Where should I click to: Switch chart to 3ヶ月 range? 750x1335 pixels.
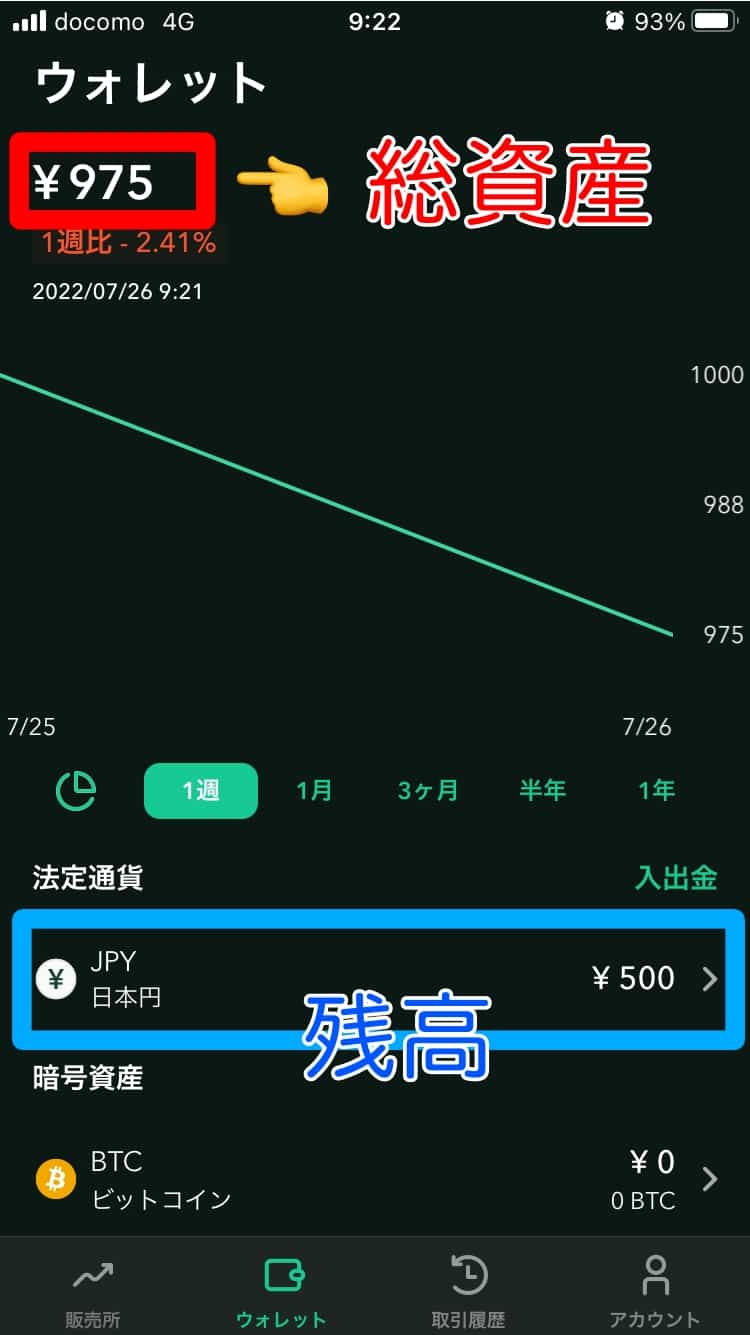428,791
